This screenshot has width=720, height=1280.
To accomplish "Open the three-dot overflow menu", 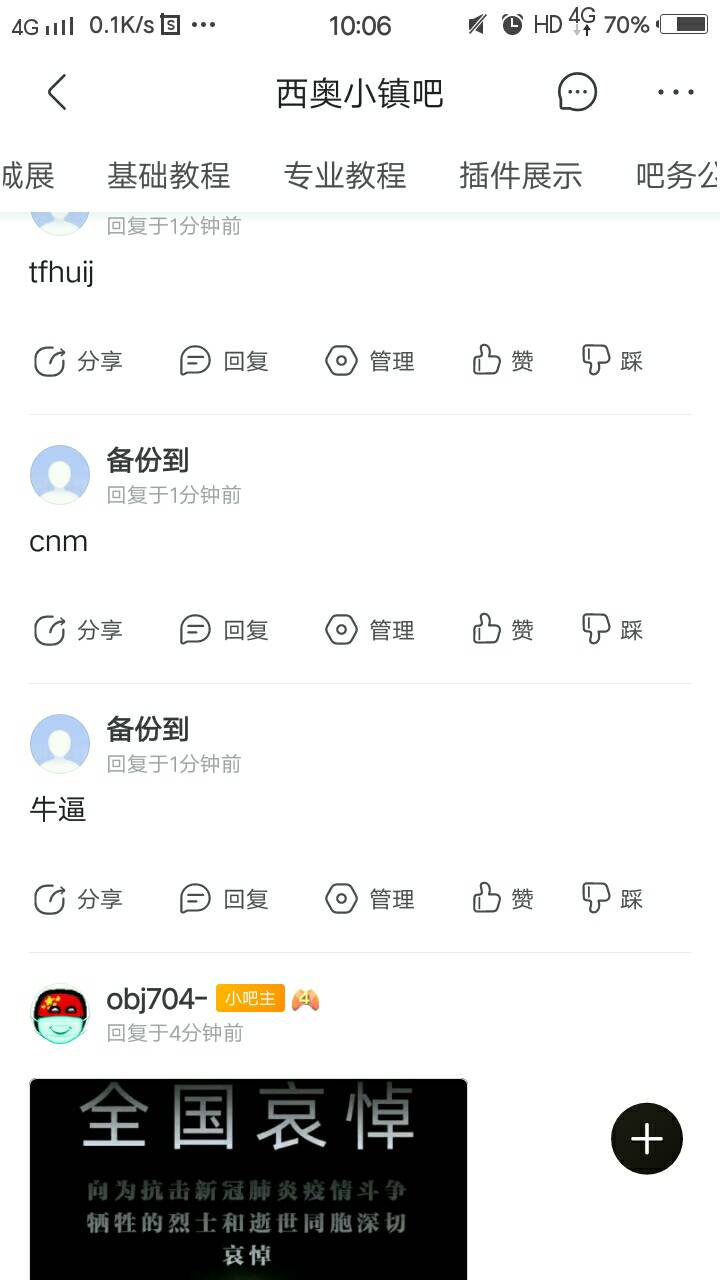I will pos(675,93).
